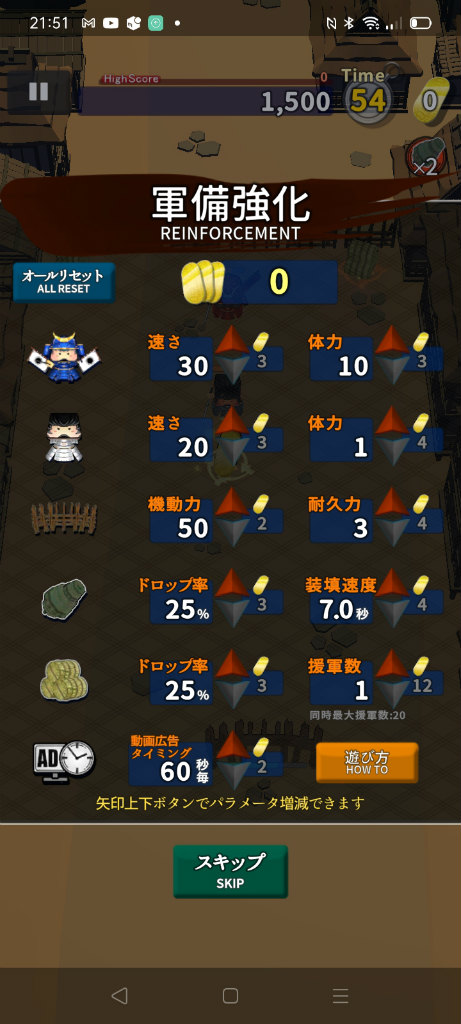Screen dimensions: 461x1024
Task: Increase the 装填速度 value of 7.0秒
Action: coord(393,583)
